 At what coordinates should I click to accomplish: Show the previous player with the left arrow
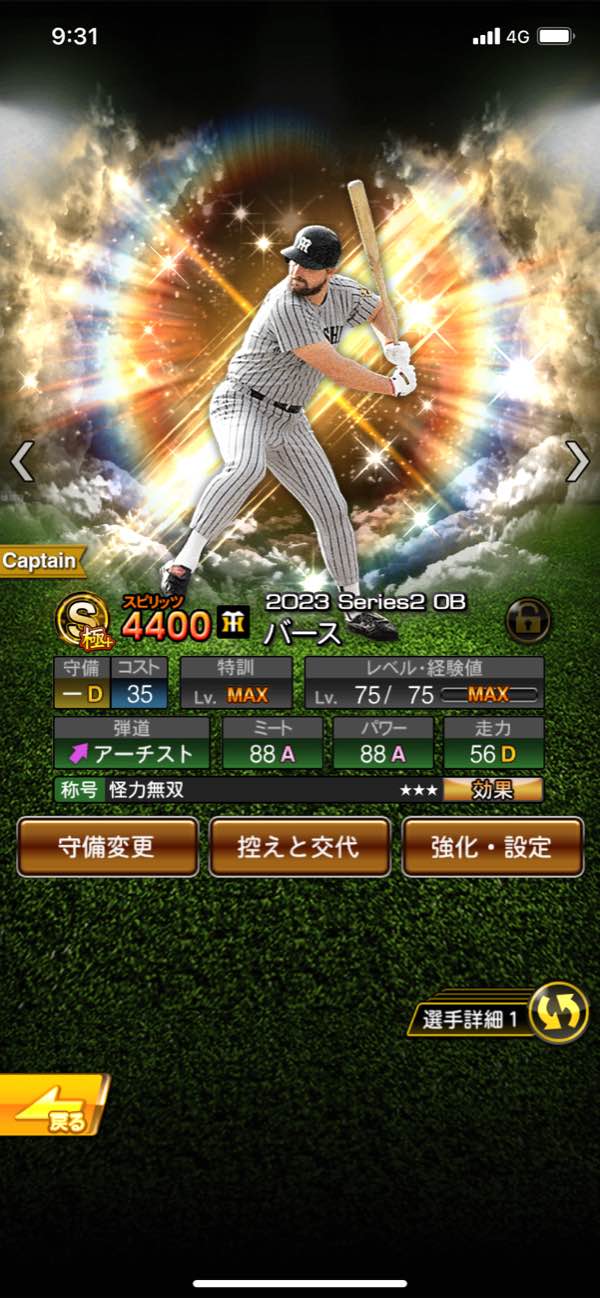pyautogui.click(x=22, y=461)
